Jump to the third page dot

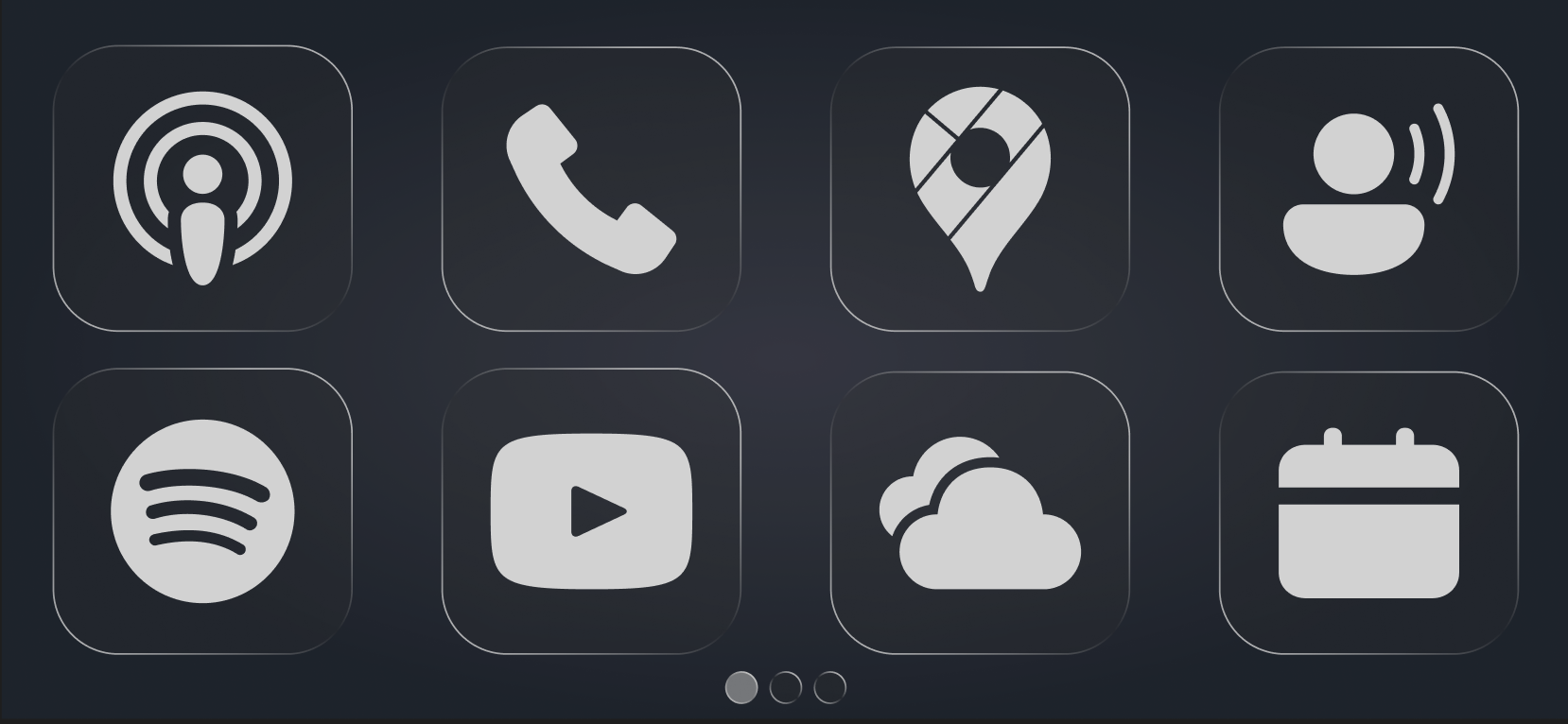pos(829,687)
